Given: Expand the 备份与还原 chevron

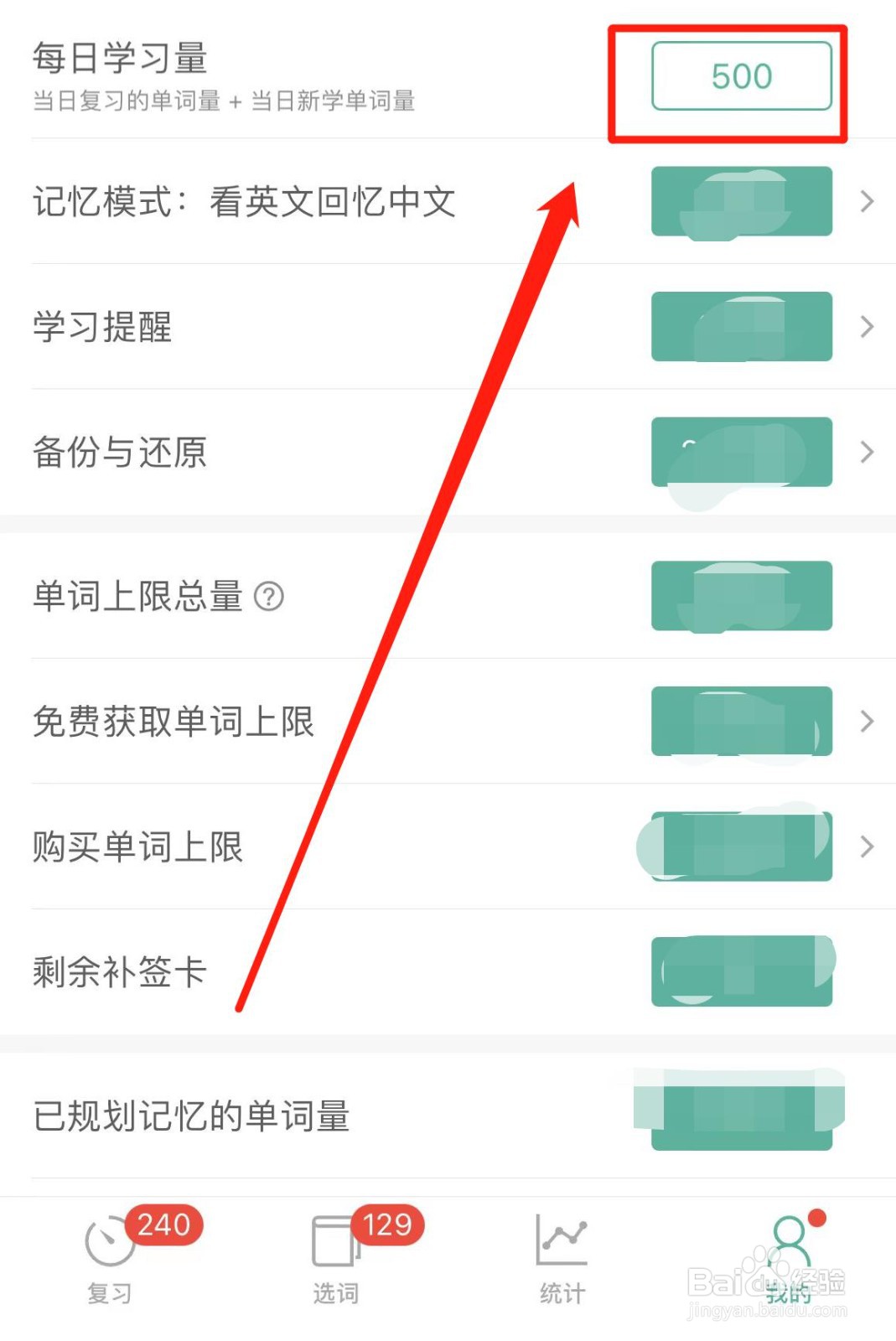Looking at the screenshot, I should point(868,452).
